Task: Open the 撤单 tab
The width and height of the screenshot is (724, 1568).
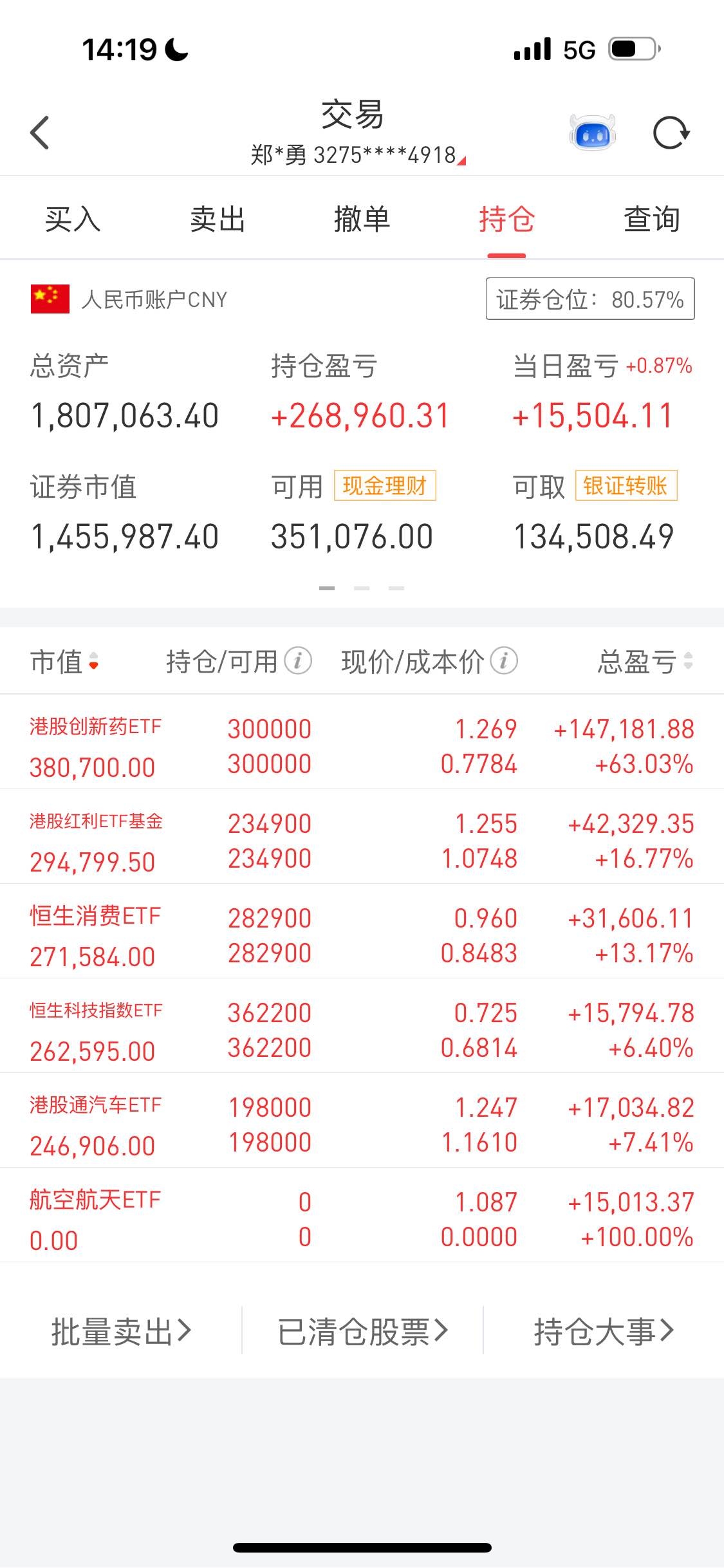Action: pyautogui.click(x=362, y=219)
